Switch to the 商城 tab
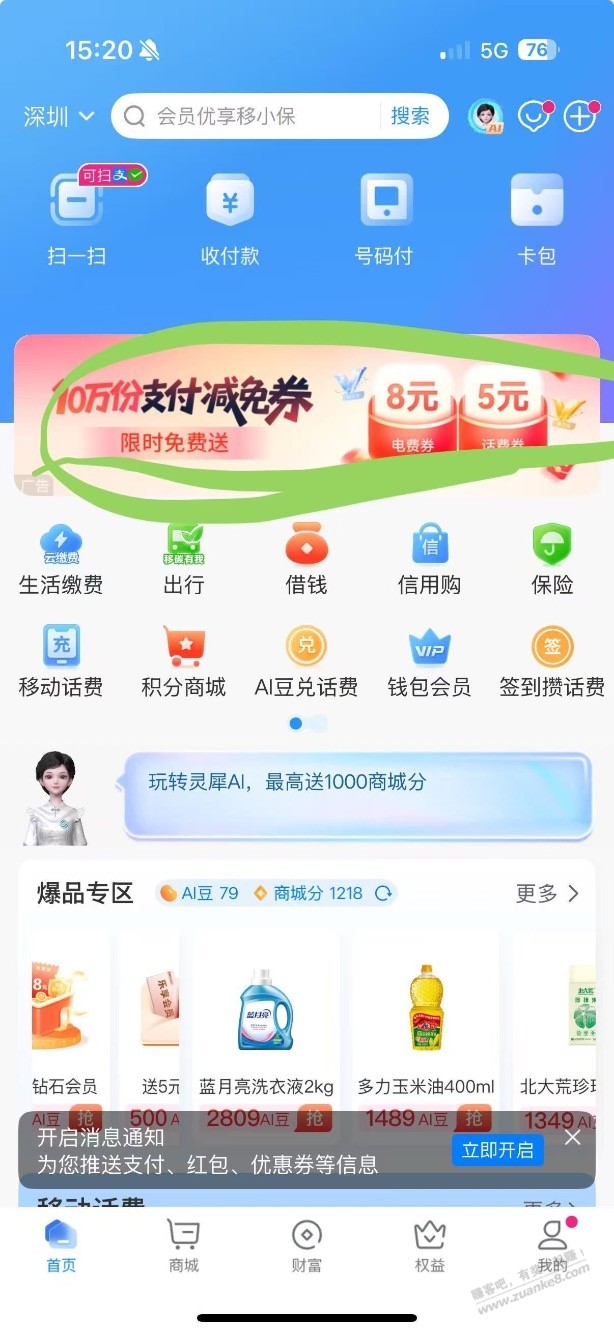The height and width of the screenshot is (1334, 614). pyautogui.click(x=184, y=1246)
